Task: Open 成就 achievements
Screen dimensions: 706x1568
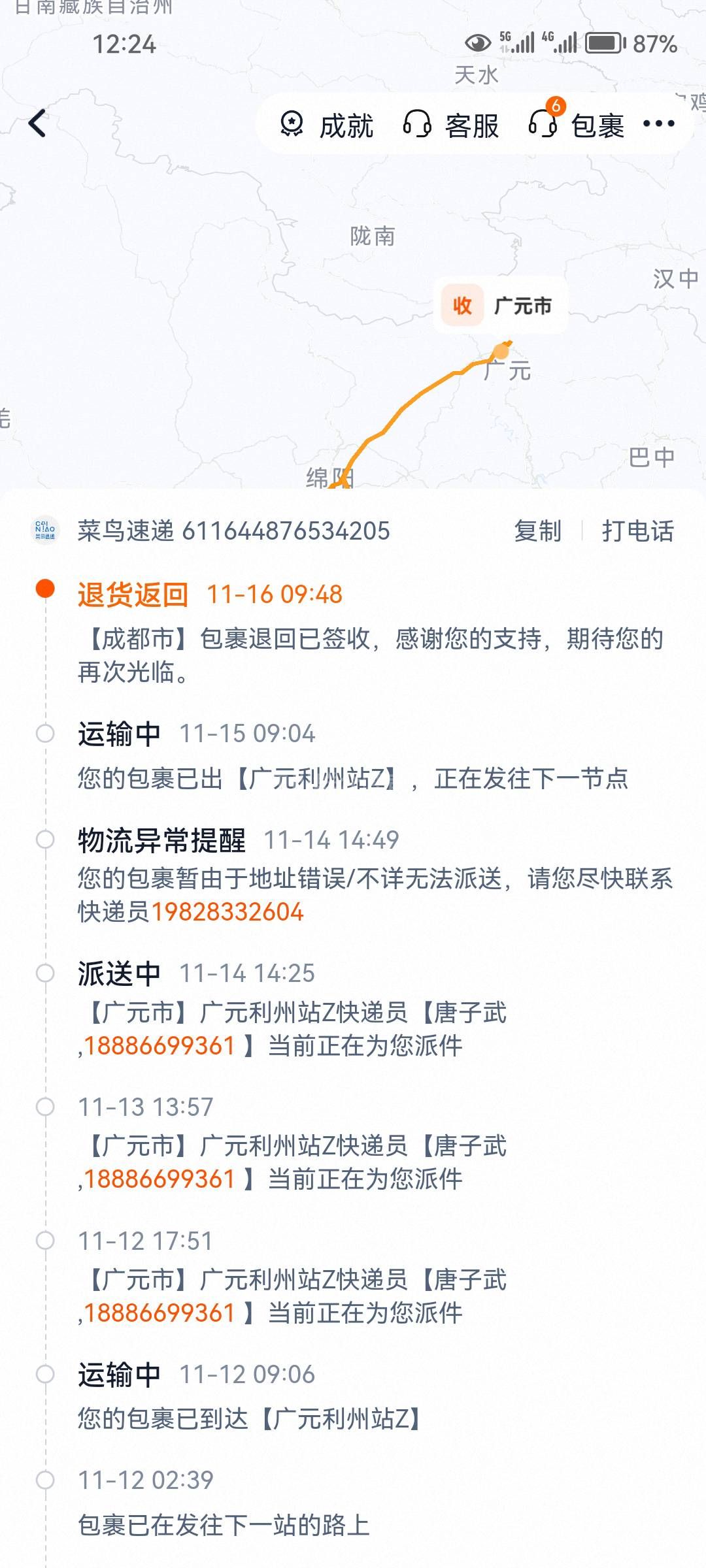Action: tap(327, 125)
